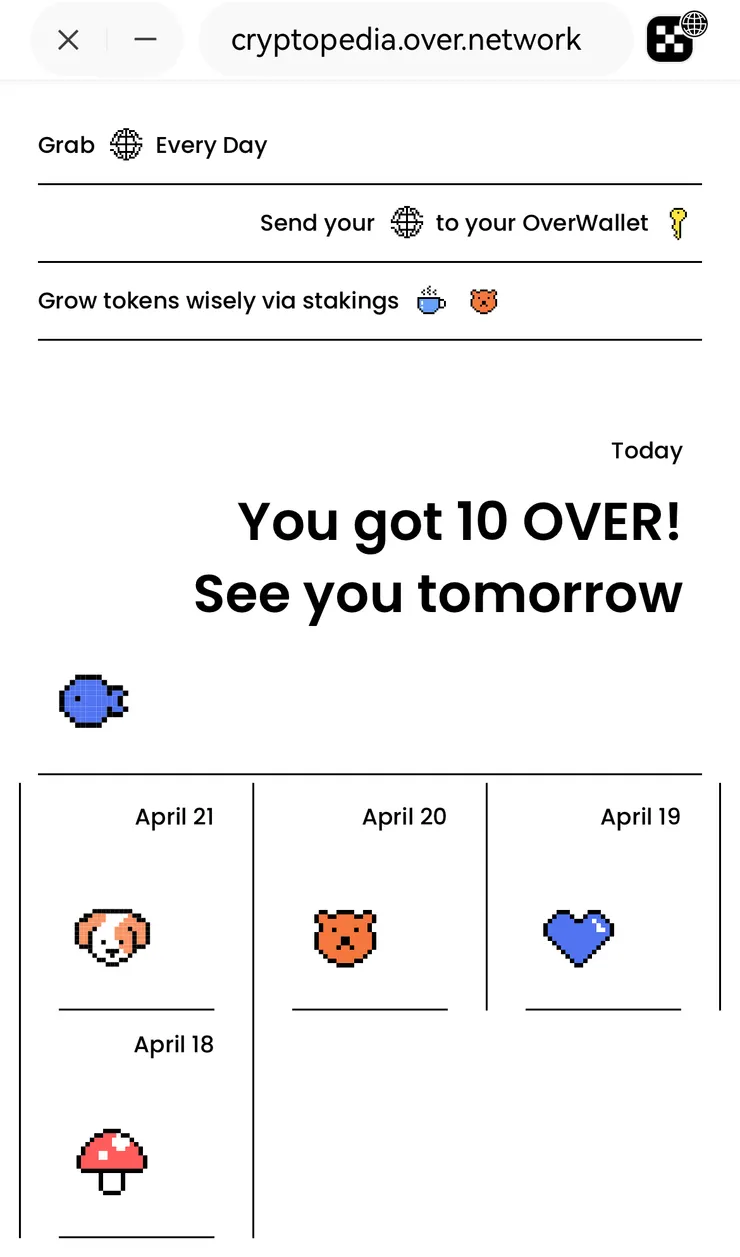Tap the orange bear icon under April 20
Viewport: 740px width, 1257px height.
[x=345, y=937]
